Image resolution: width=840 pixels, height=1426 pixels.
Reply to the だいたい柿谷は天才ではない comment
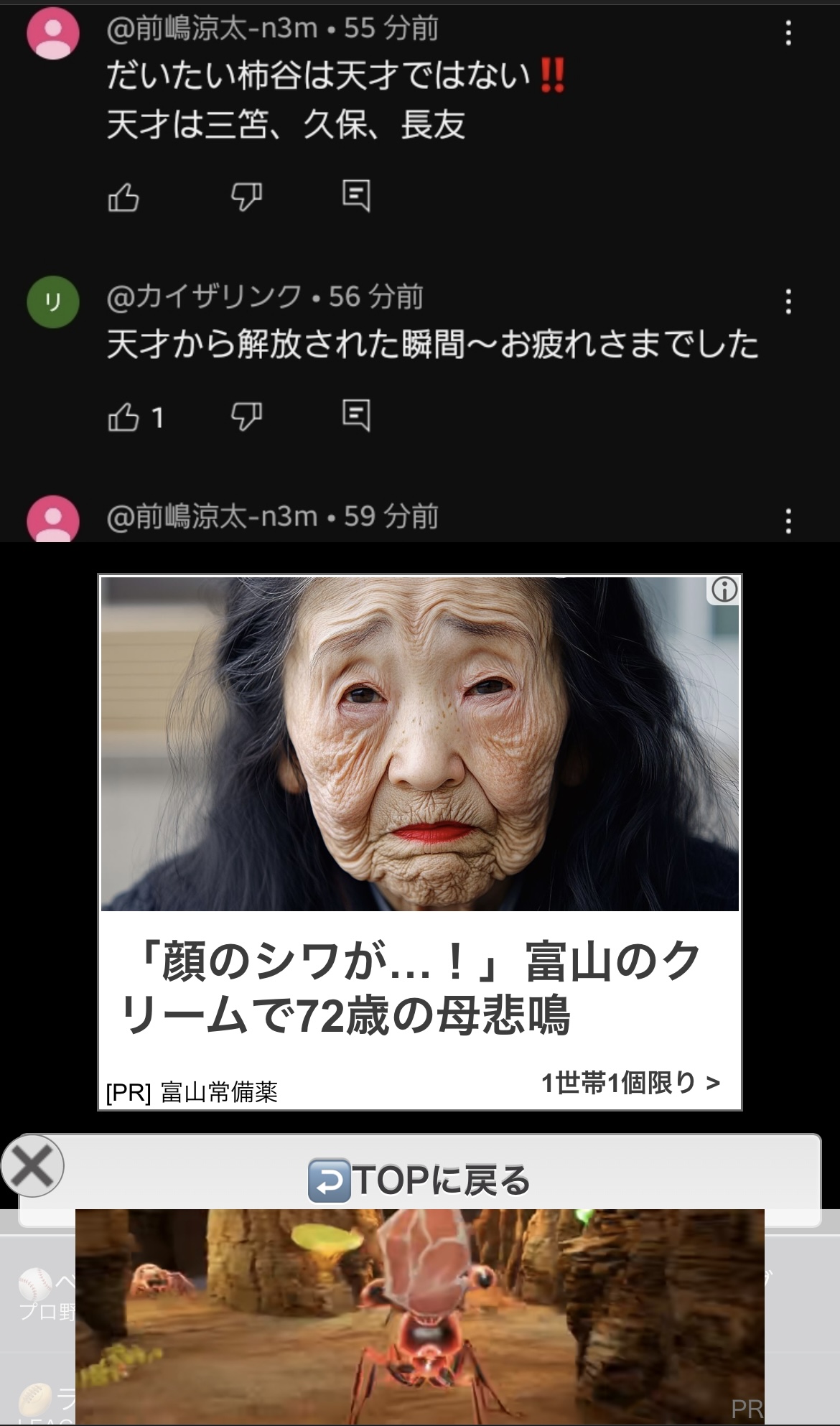click(x=356, y=195)
